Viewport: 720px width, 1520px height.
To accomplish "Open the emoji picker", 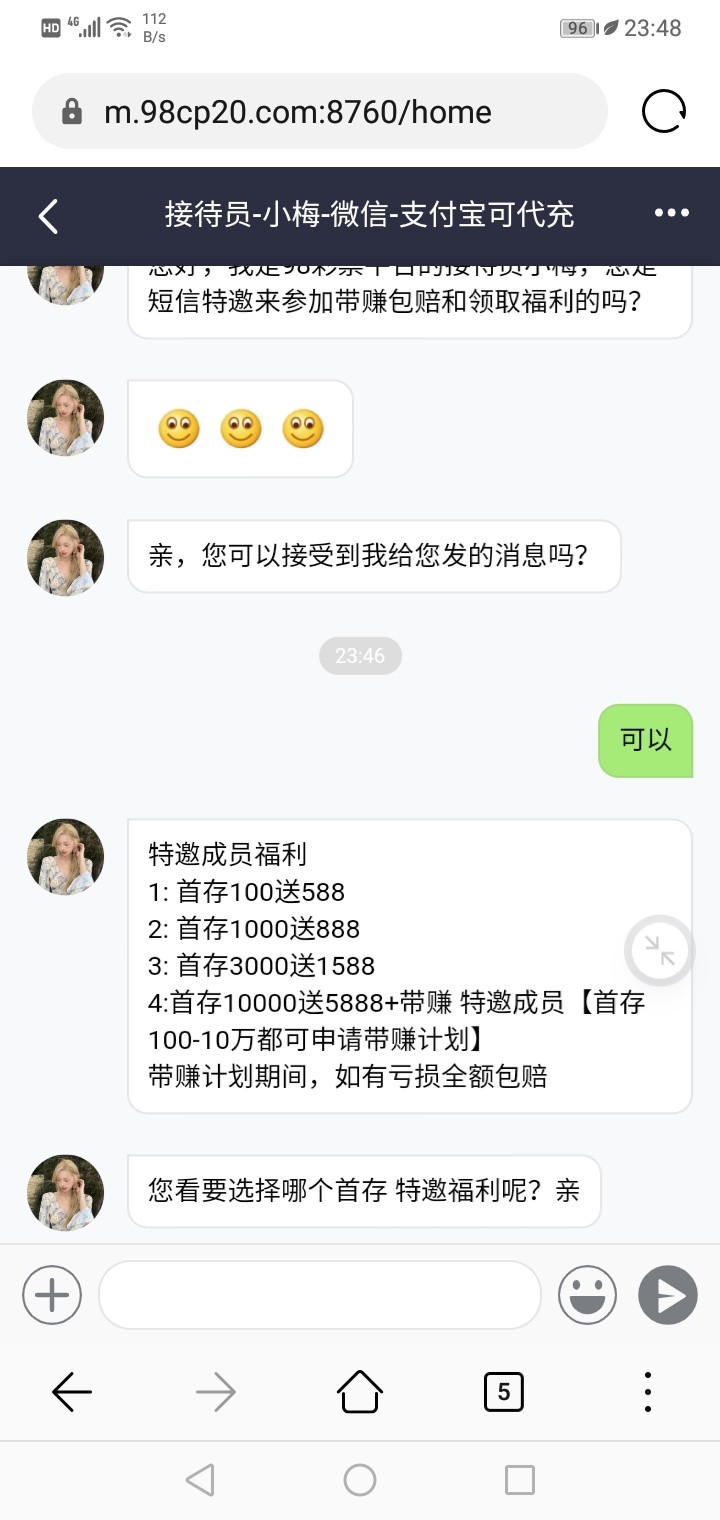I will tap(587, 1295).
